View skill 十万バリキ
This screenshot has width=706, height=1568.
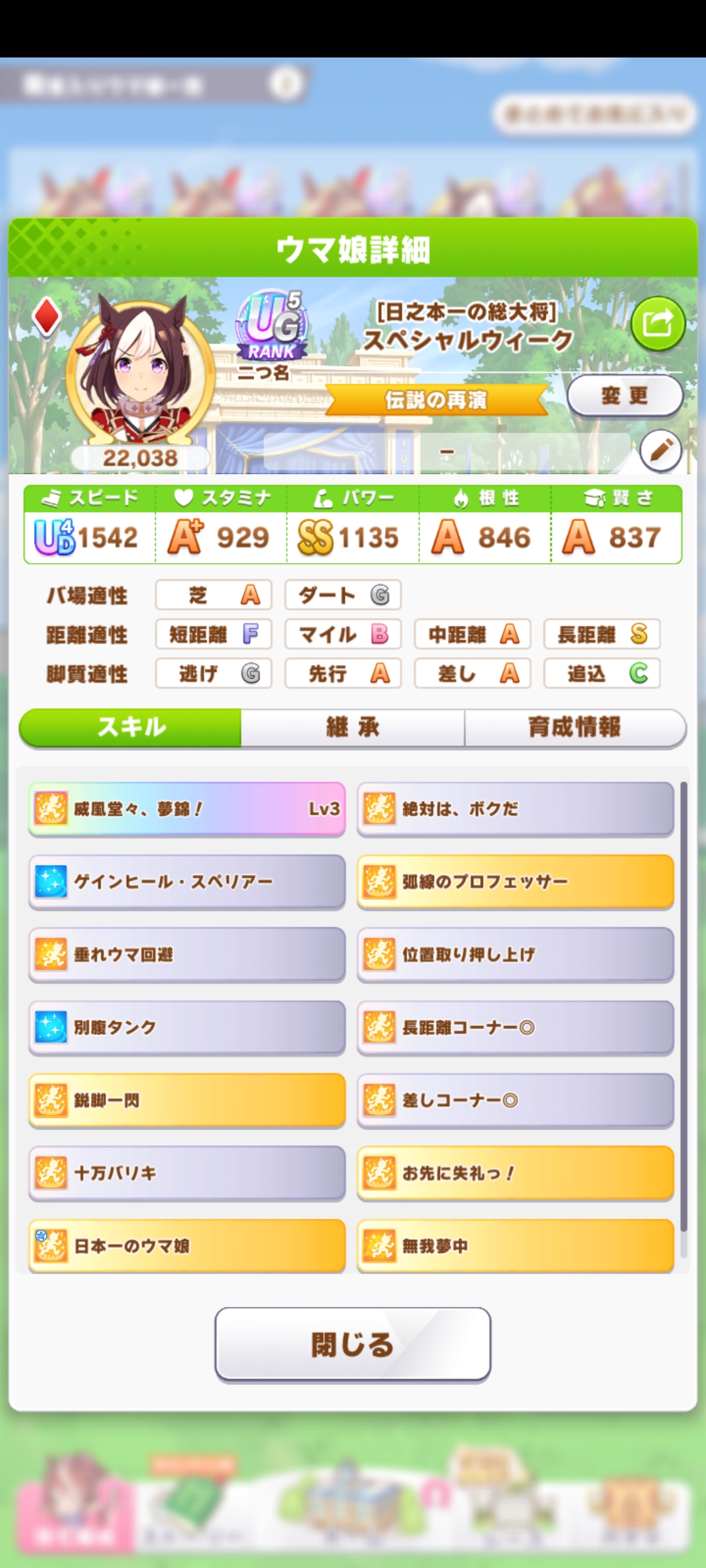coord(187,1173)
